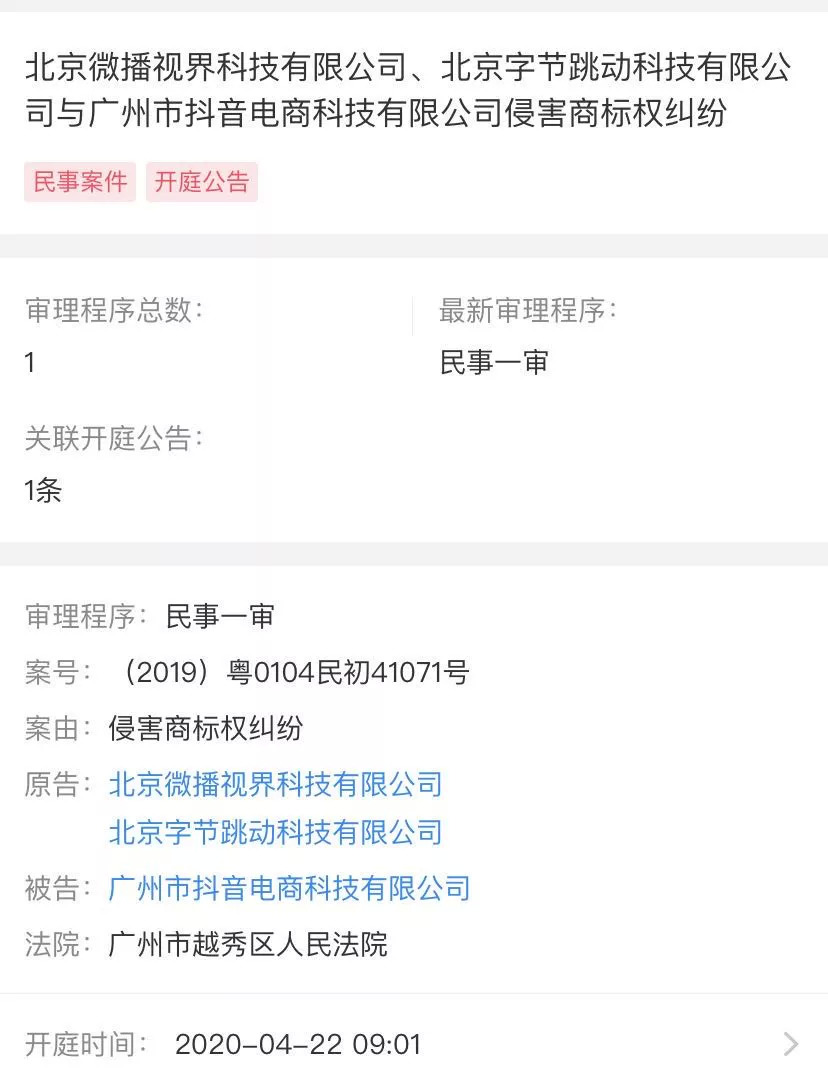This screenshot has height=1086, width=828.
Task: Open plaintiff 北京字节跳动科技有限公司 company link
Action: 275,832
